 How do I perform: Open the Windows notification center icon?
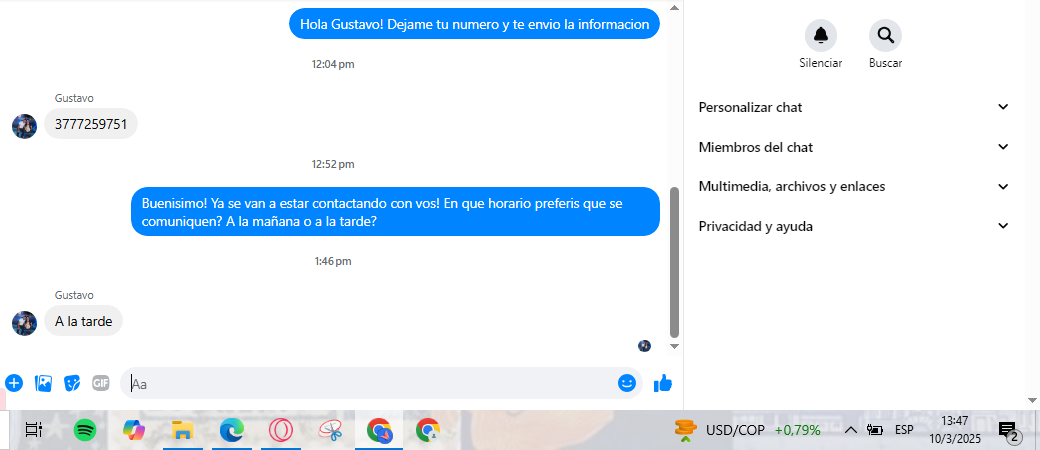(1009, 431)
